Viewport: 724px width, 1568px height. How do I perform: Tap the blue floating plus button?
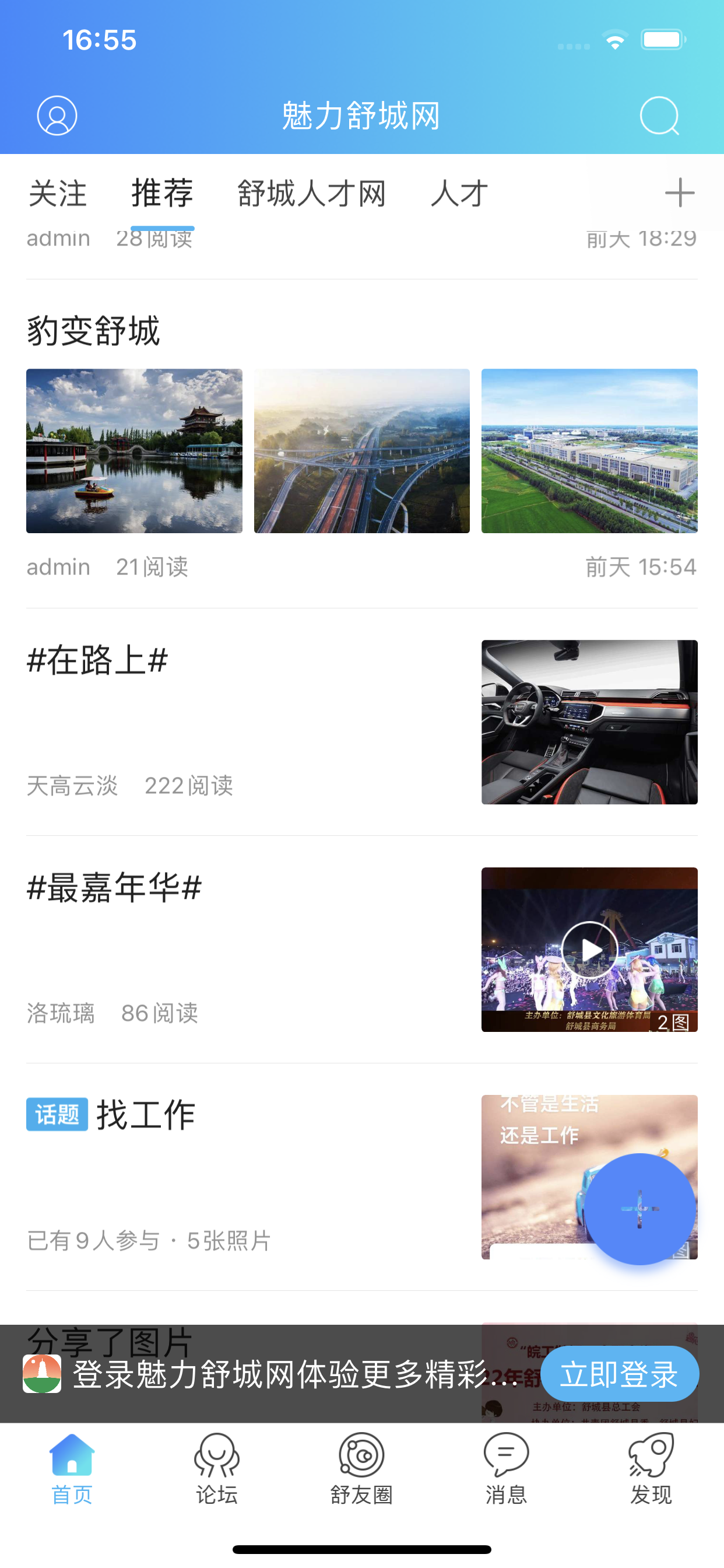click(x=639, y=1209)
